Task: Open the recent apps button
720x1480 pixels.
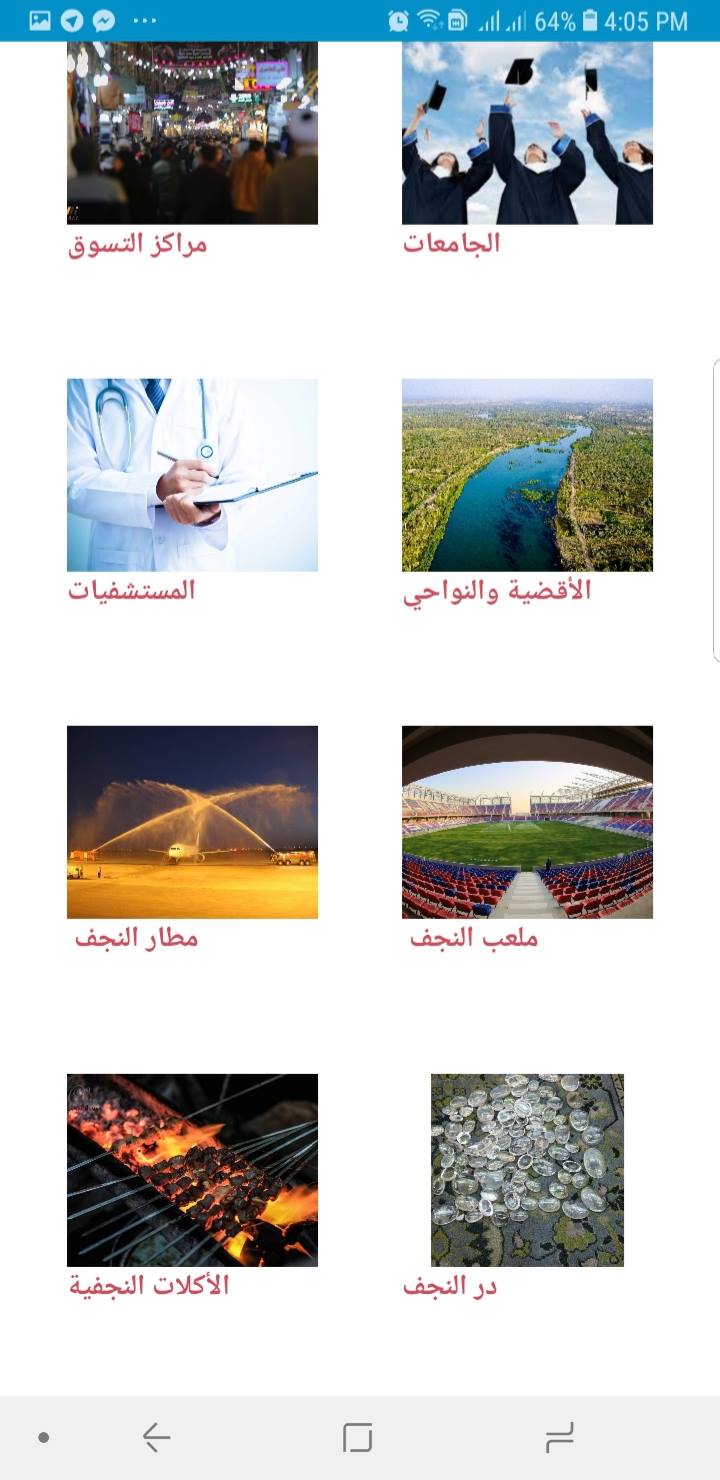Action: [x=560, y=1438]
